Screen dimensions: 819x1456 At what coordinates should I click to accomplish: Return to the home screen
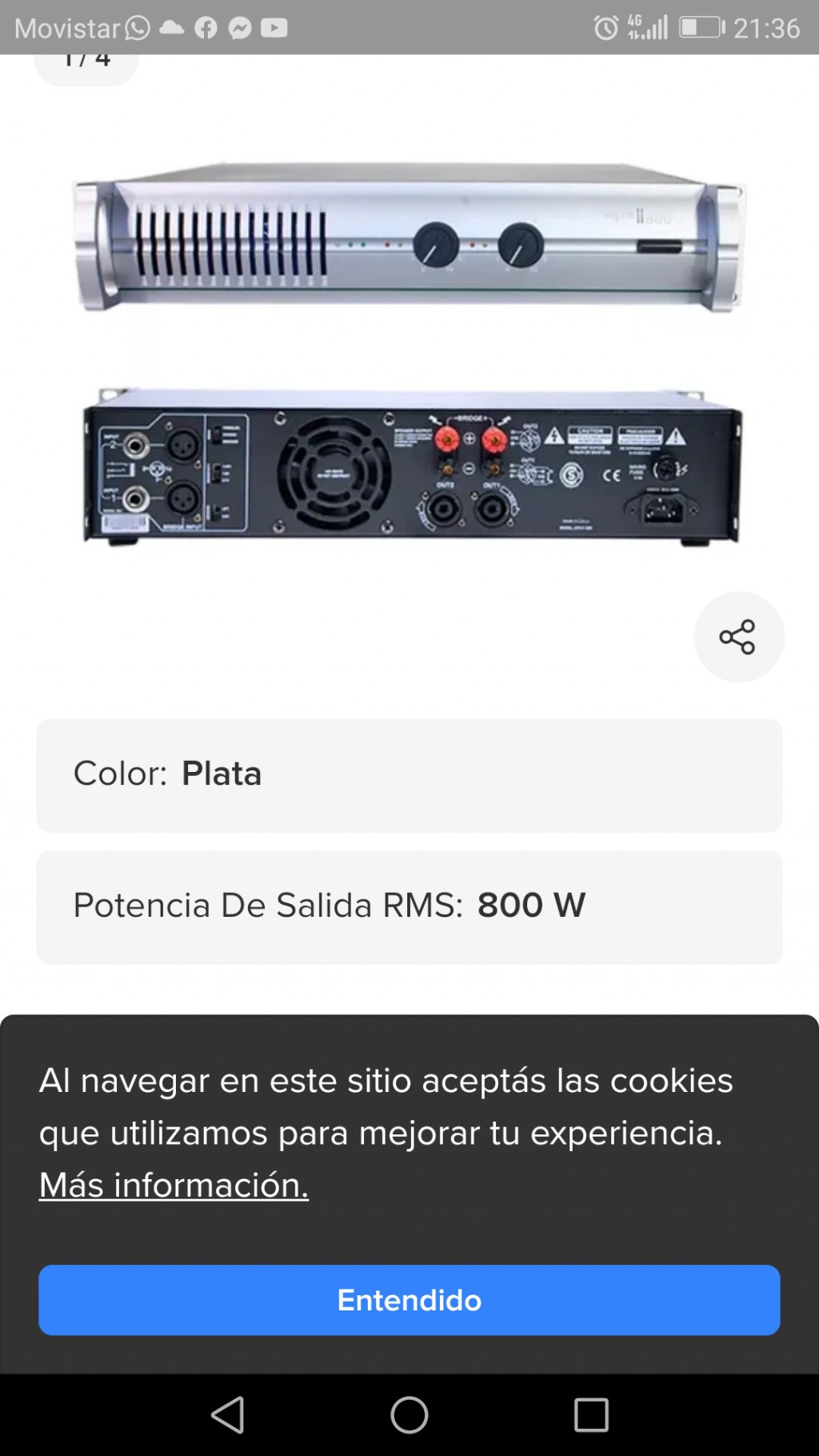pos(409,1414)
